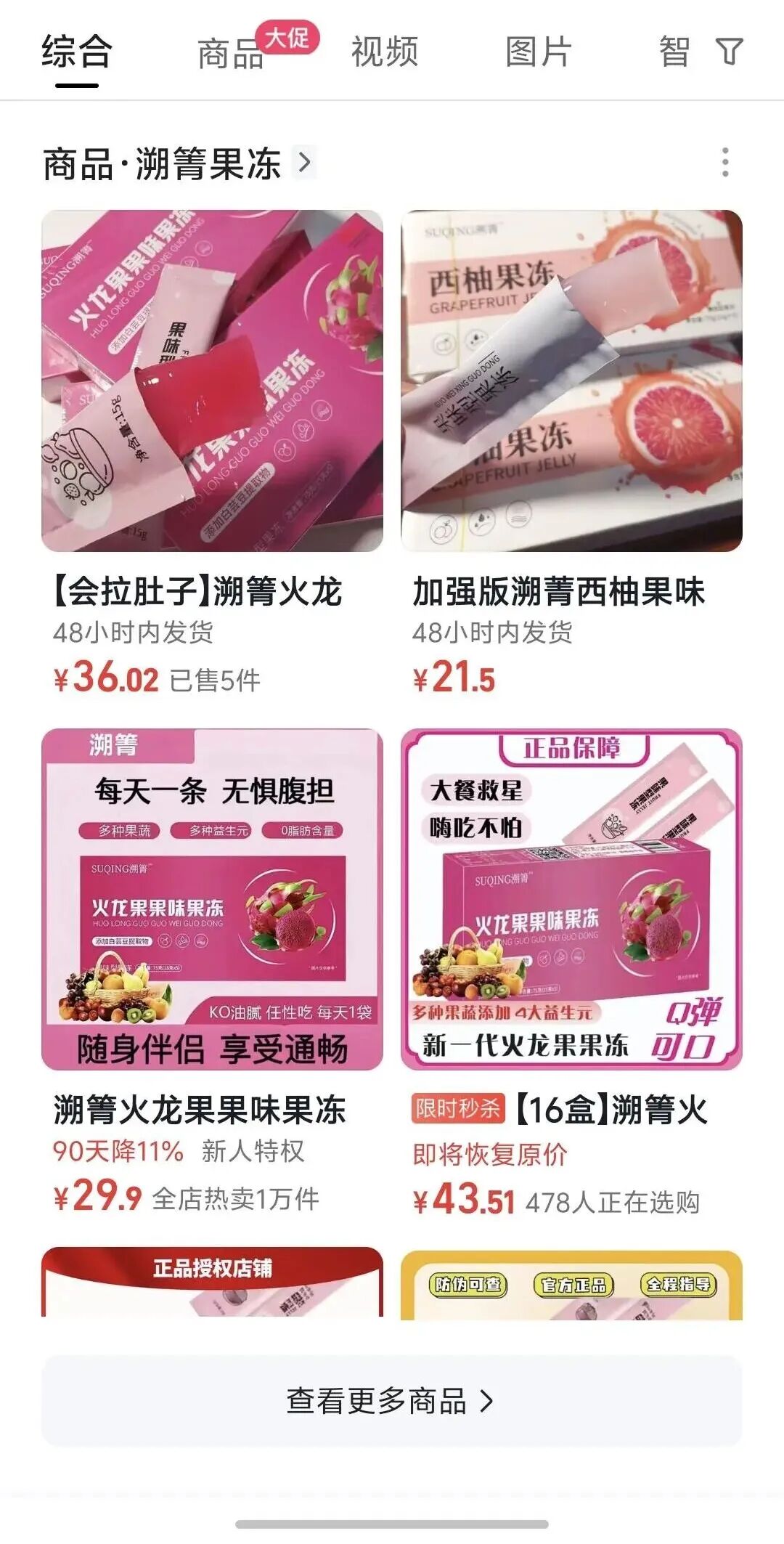The image size is (784, 1544).
Task: Select the 综合 tab
Action: 77,52
